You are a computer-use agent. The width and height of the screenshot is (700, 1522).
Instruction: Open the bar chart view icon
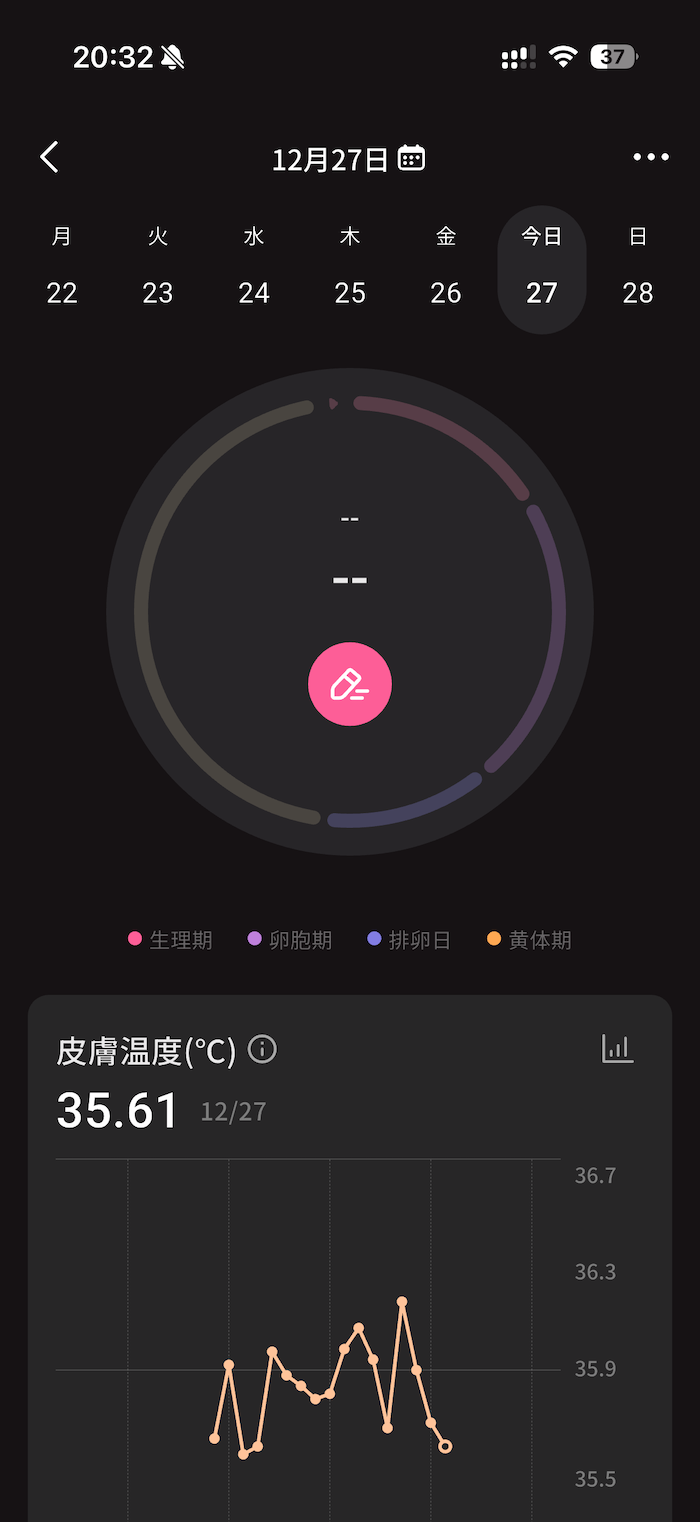click(x=617, y=1048)
